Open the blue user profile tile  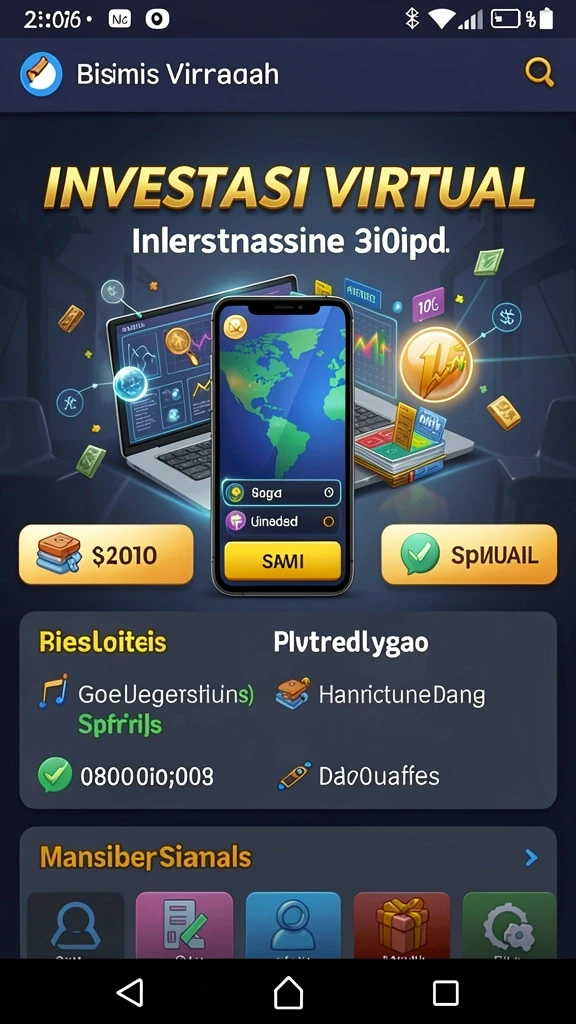tap(293, 925)
